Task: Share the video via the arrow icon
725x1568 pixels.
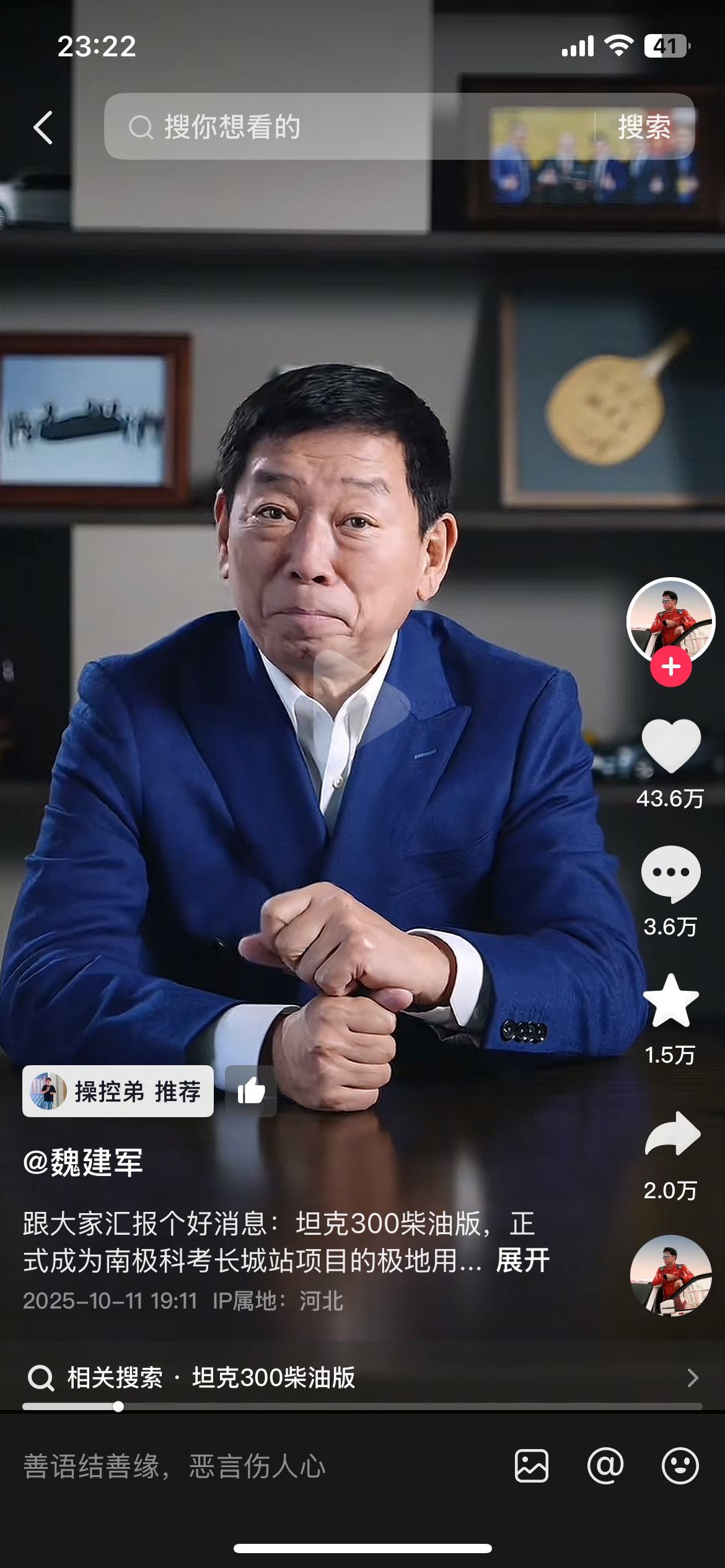Action: 672,1135
